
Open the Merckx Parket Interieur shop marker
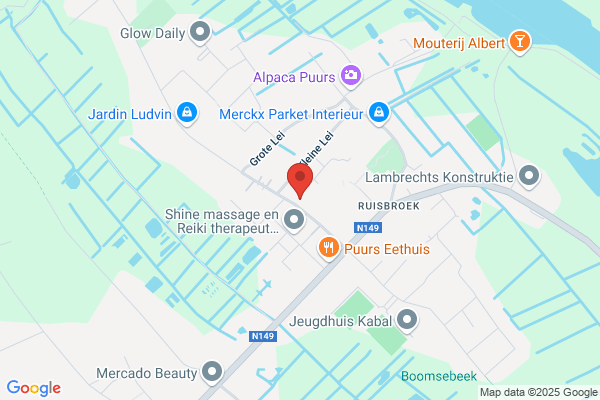point(379,113)
